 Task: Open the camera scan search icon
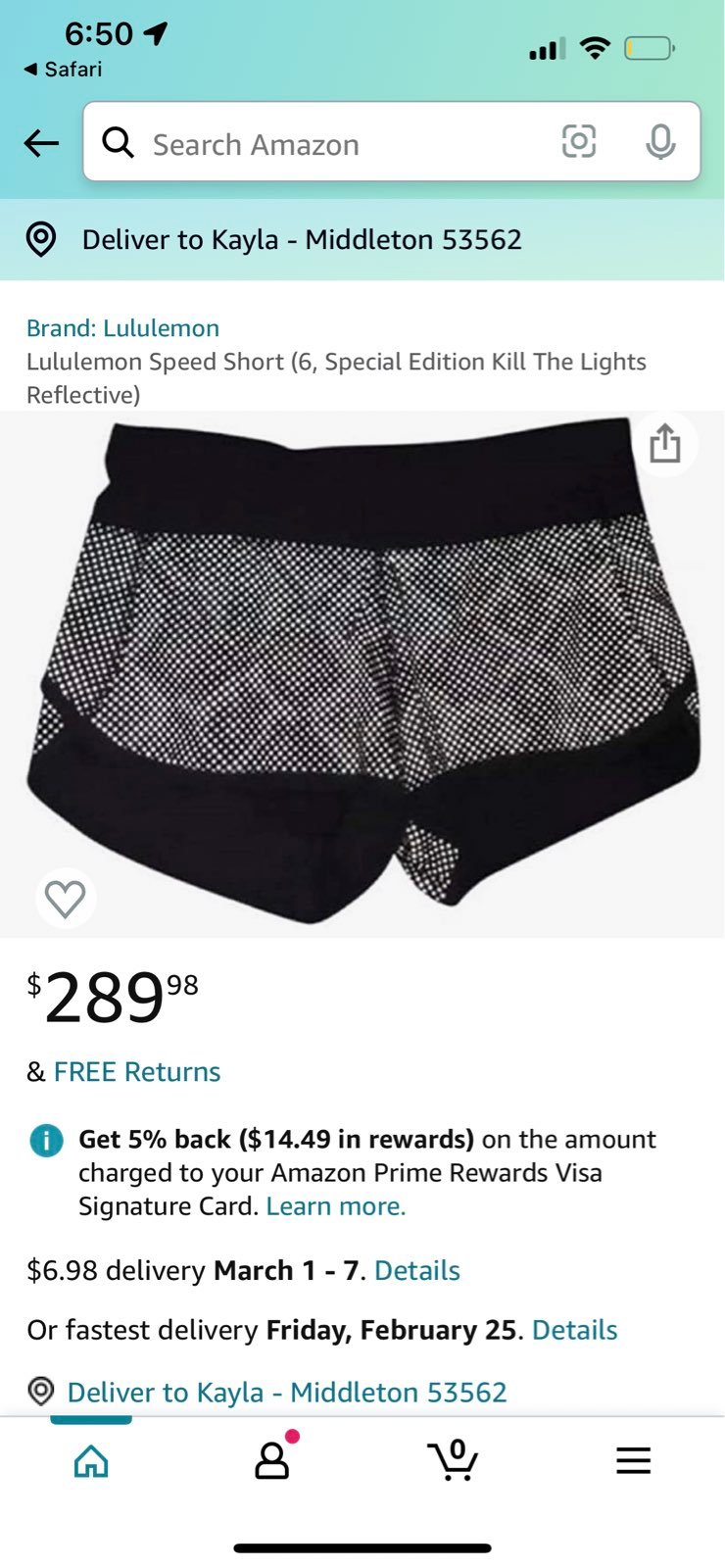(579, 142)
